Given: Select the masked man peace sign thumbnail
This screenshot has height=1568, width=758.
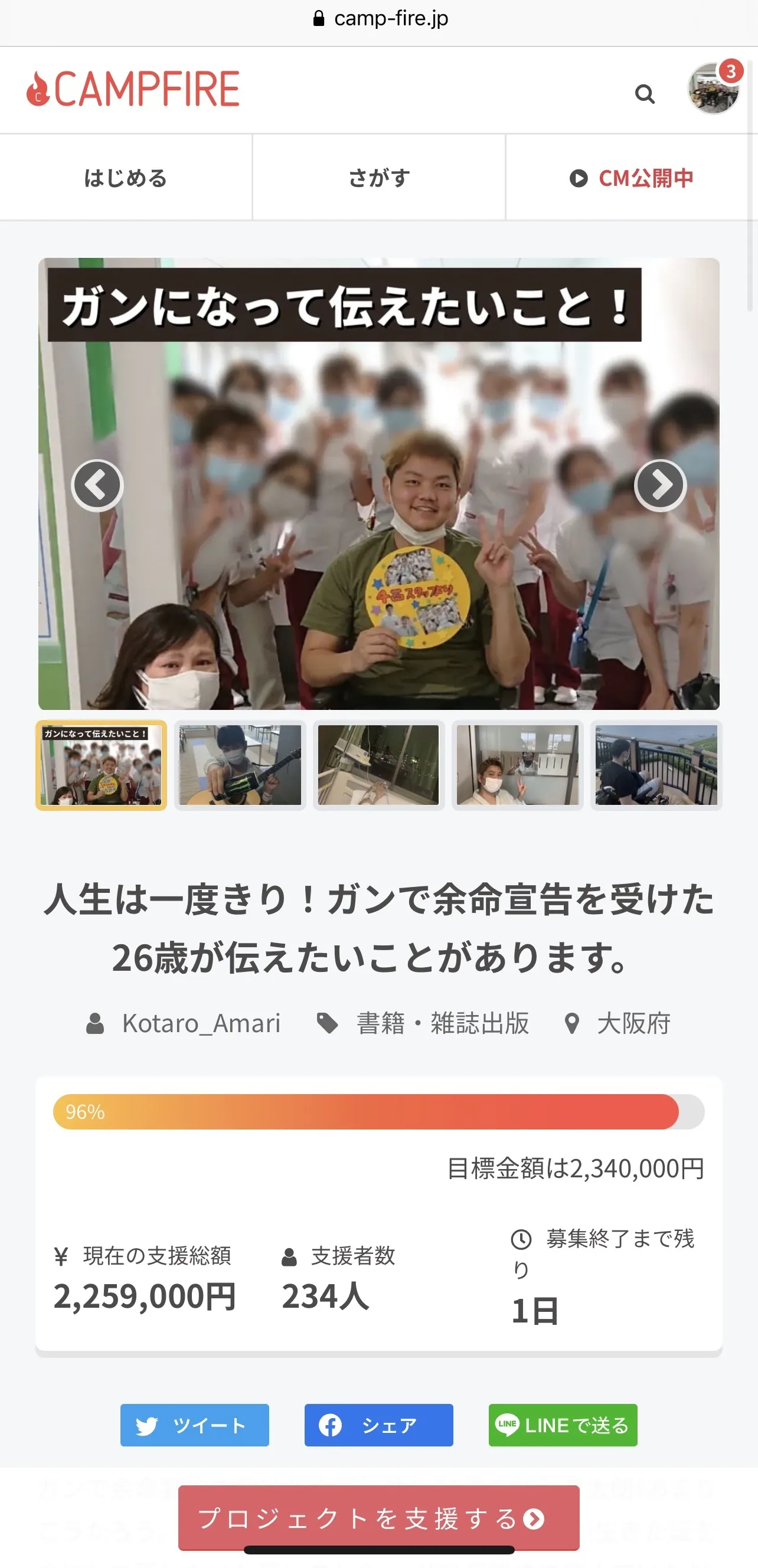Looking at the screenshot, I should [518, 765].
